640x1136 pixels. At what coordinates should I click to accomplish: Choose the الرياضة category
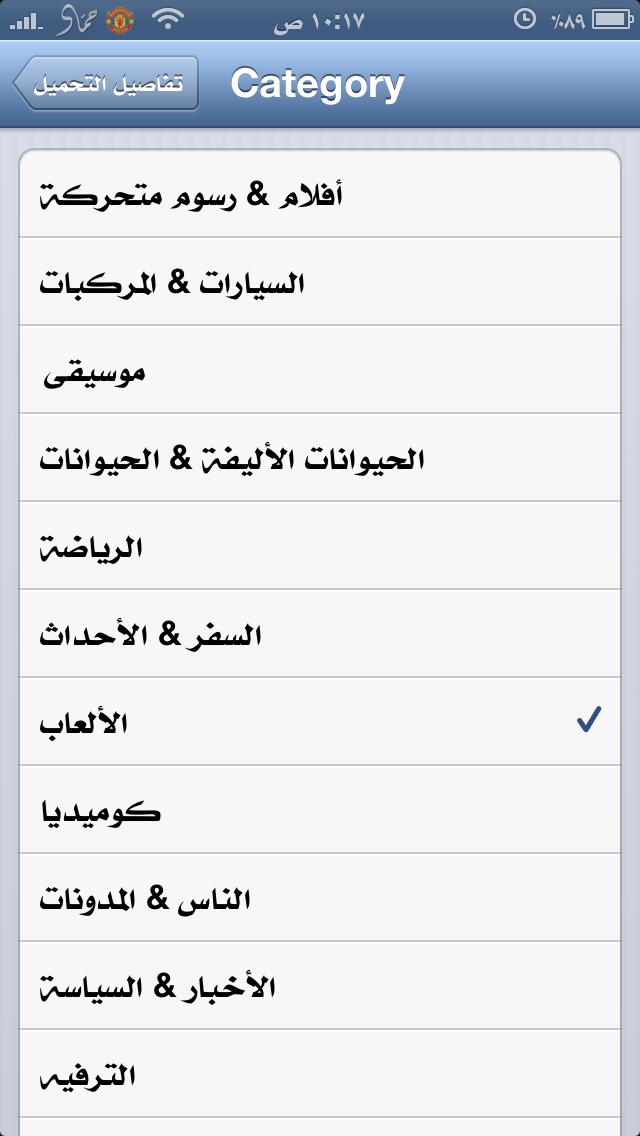[x=320, y=547]
